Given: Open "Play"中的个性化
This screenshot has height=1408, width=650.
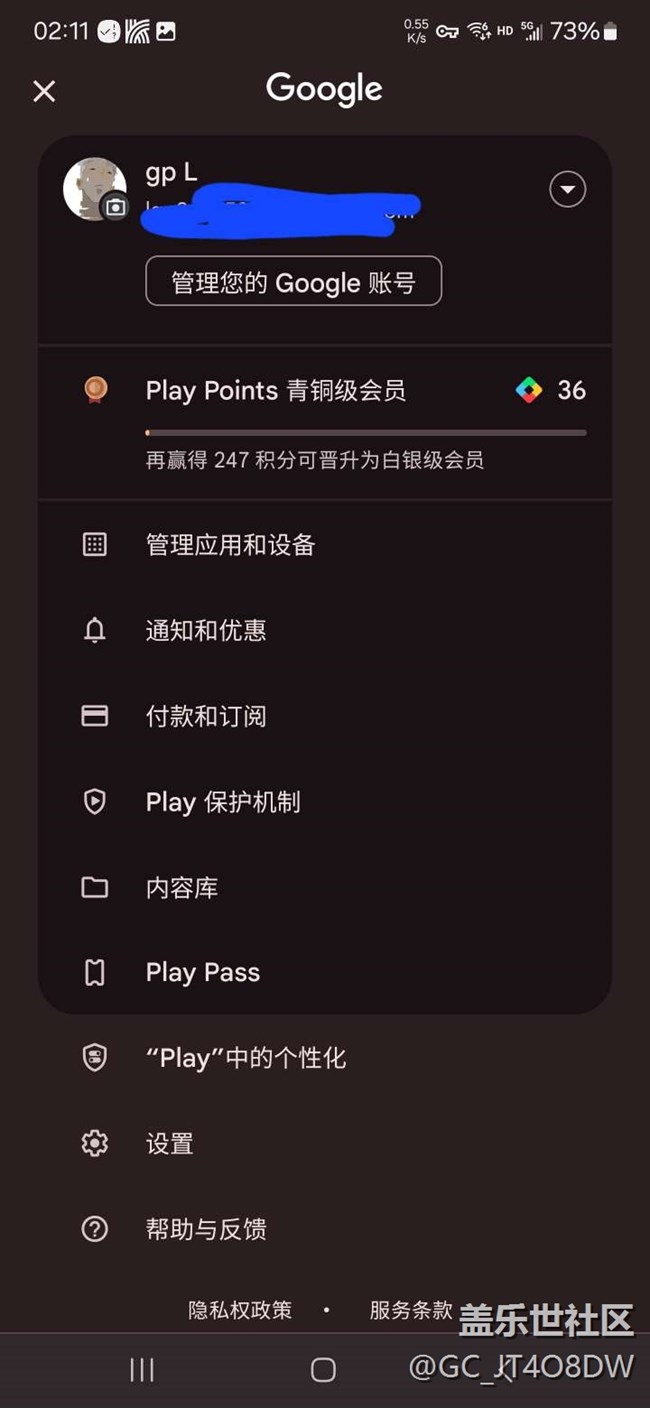Looking at the screenshot, I should [x=246, y=1058].
